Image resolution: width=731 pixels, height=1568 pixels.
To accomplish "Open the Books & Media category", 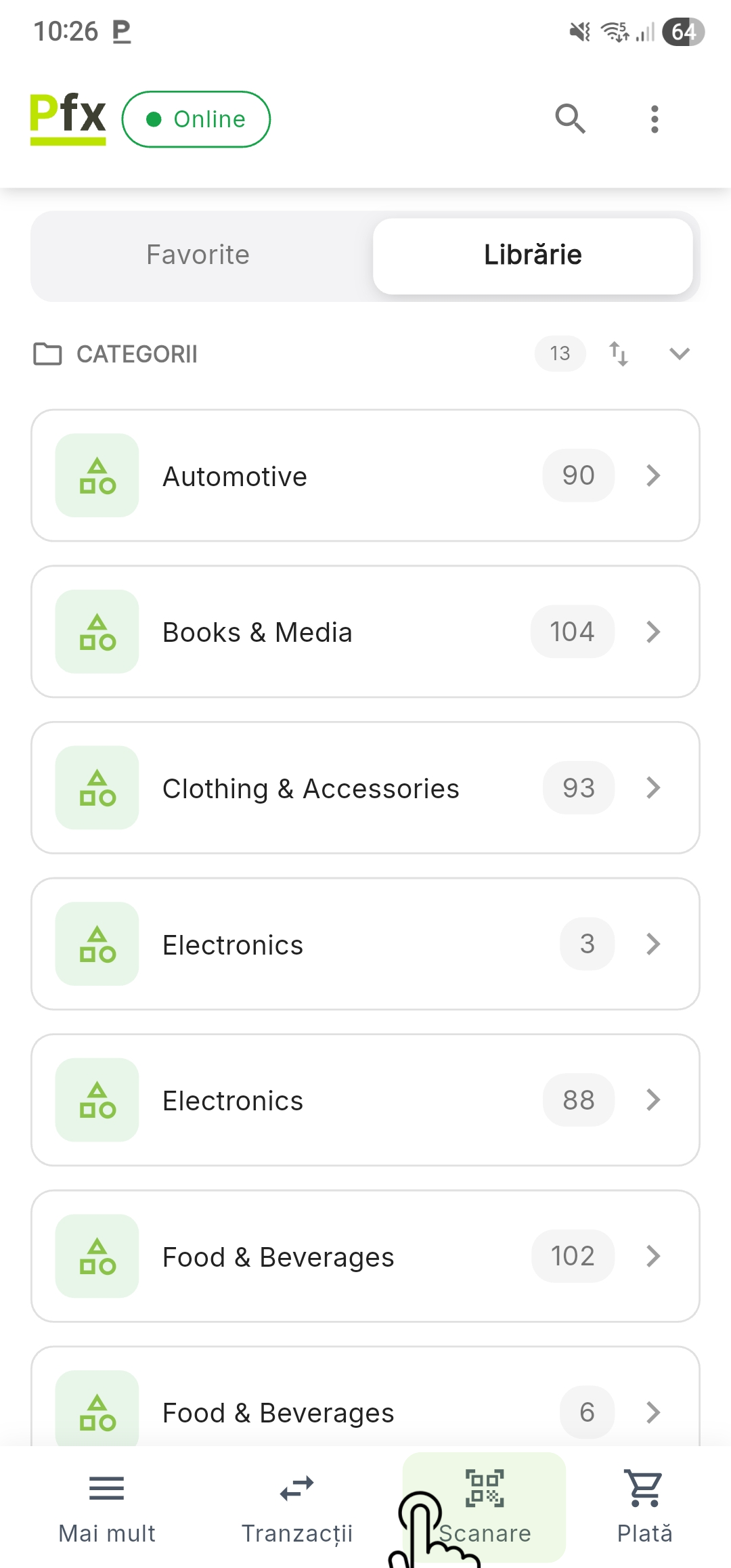I will [365, 632].
